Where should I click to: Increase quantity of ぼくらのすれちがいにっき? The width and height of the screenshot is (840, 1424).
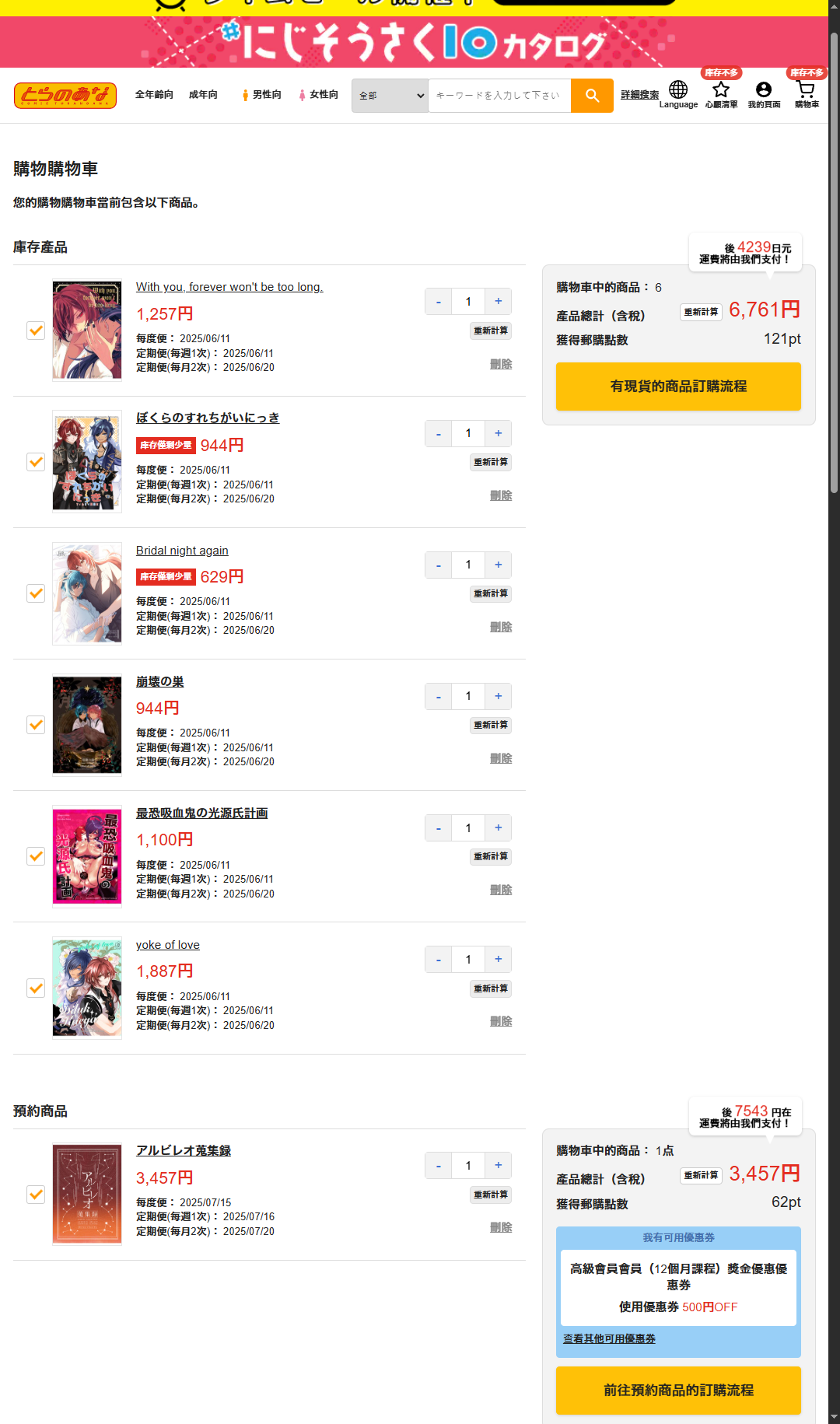click(x=498, y=433)
